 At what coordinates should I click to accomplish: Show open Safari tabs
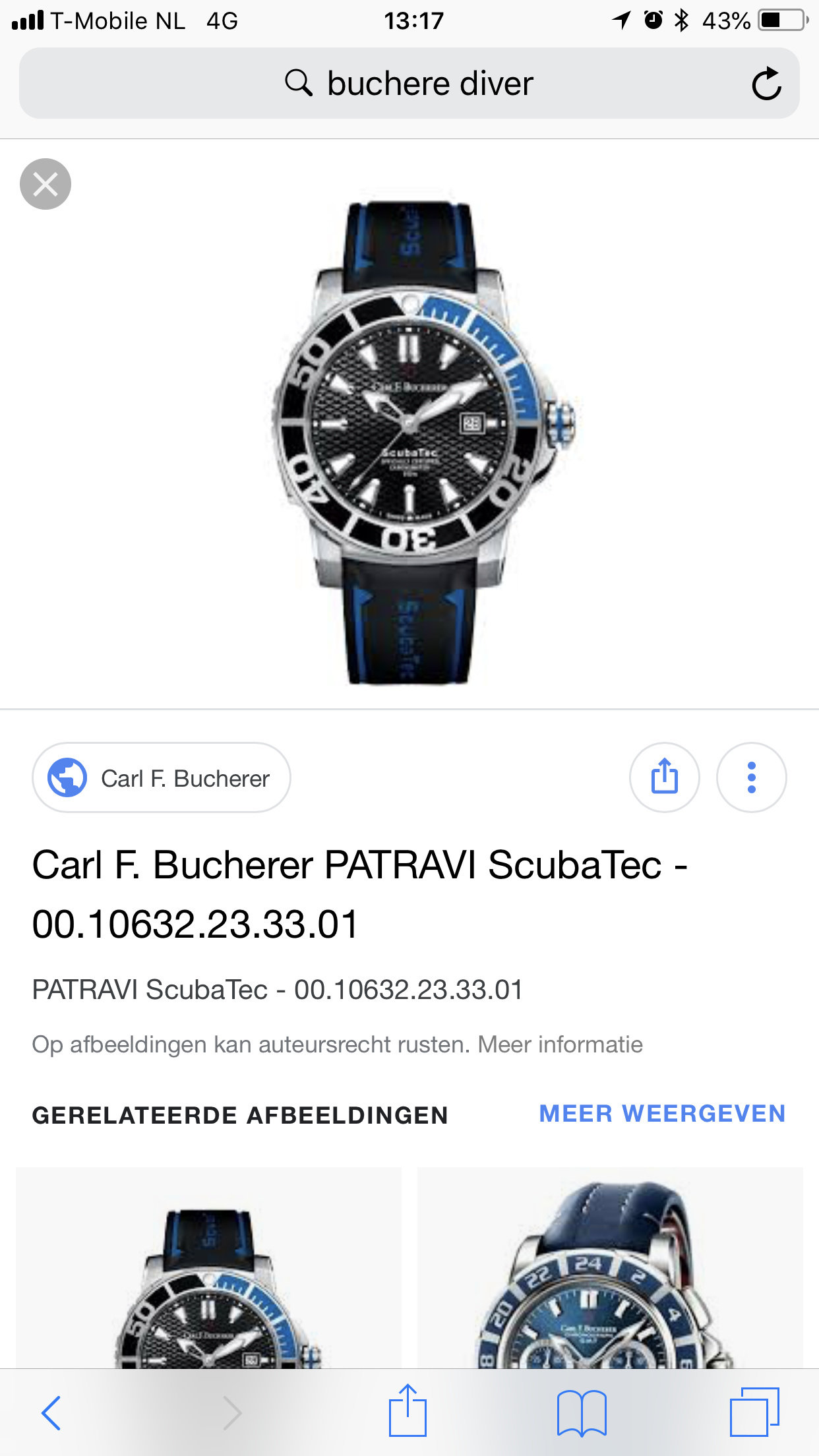(x=754, y=1411)
